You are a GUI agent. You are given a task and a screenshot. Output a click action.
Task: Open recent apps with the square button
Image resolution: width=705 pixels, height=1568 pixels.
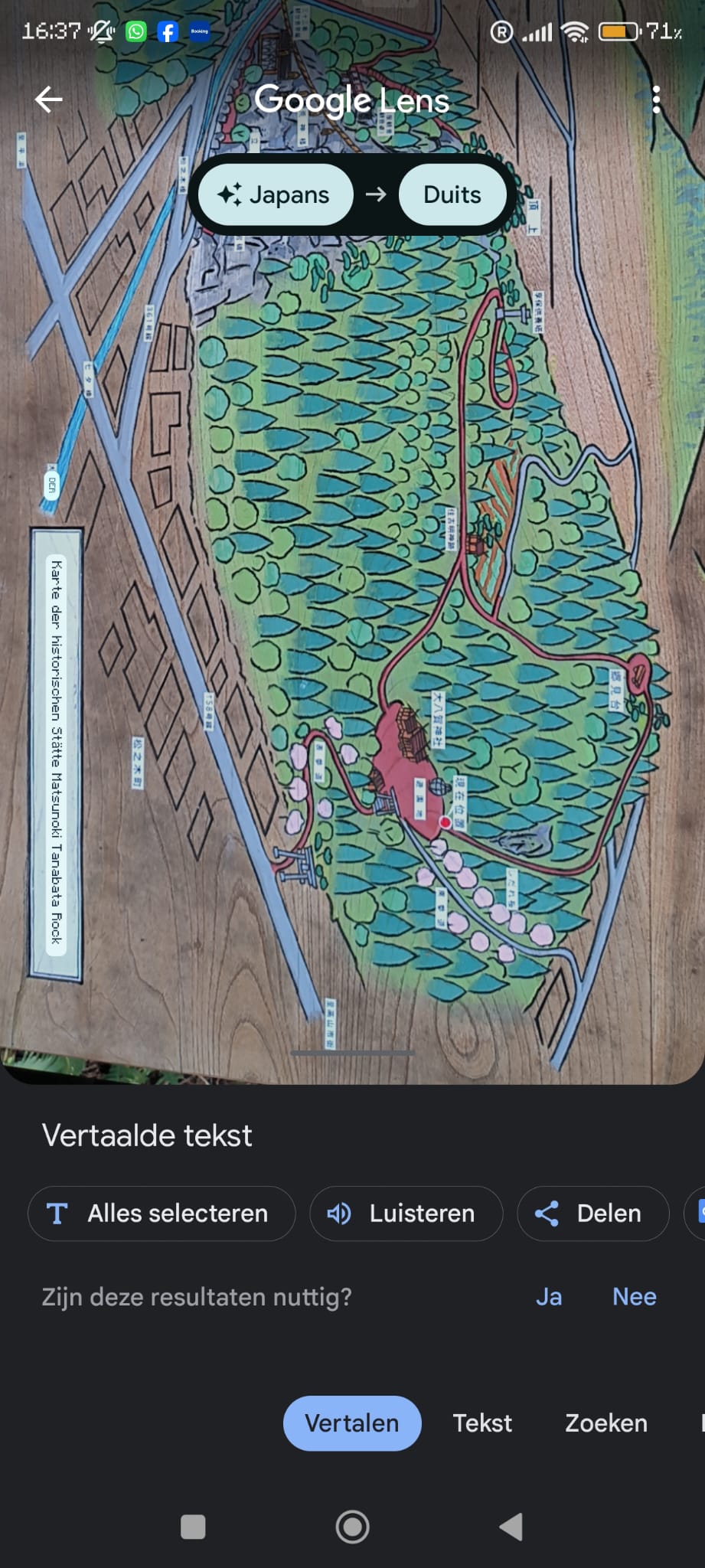193,1527
